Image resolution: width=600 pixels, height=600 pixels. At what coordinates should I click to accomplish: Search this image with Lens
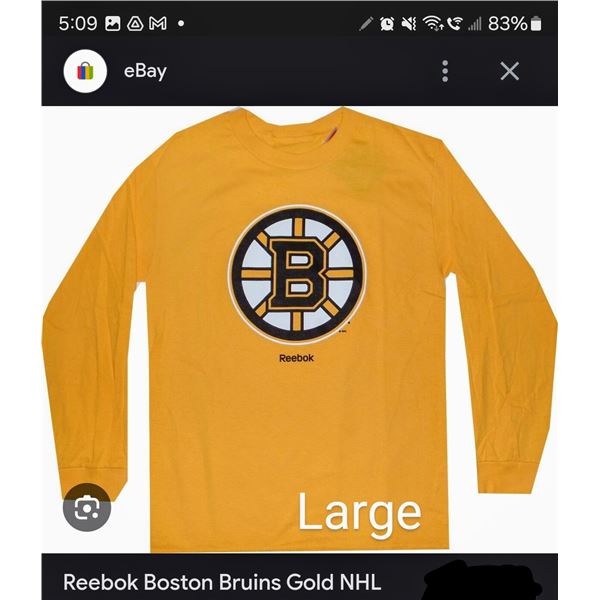tap(87, 508)
